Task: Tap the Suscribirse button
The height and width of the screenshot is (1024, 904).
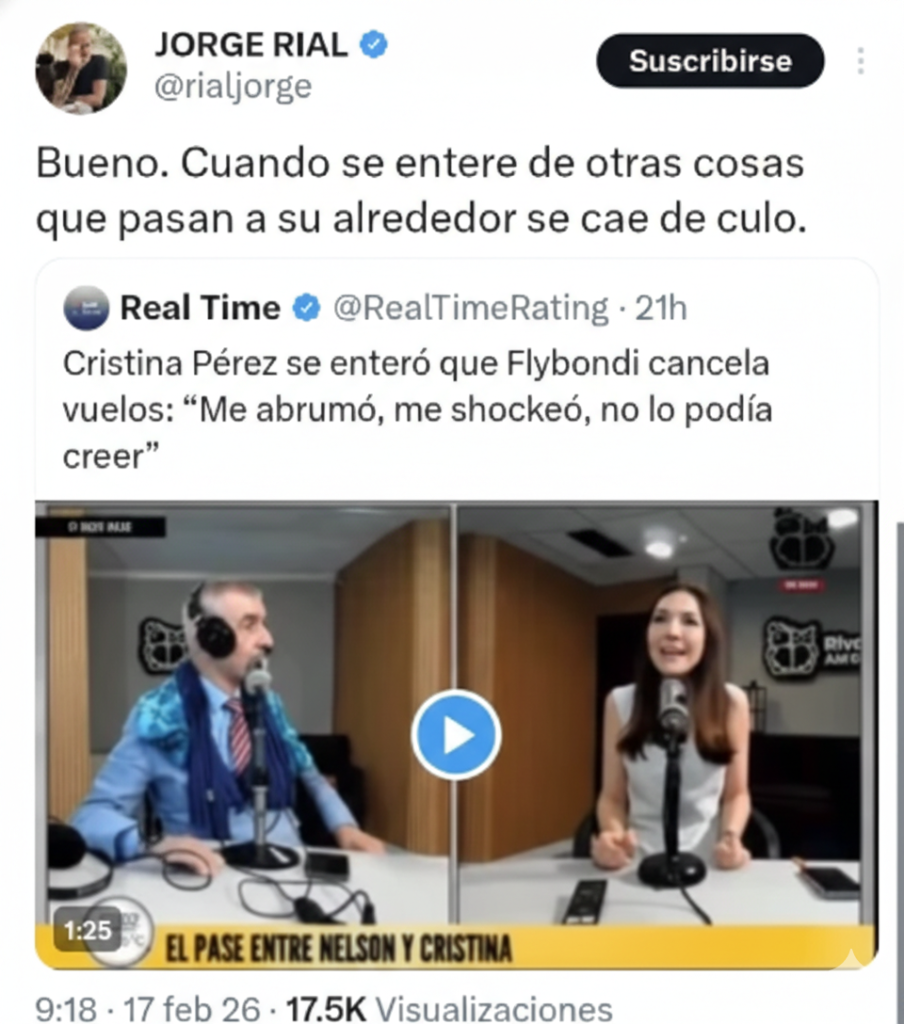Action: click(x=710, y=61)
